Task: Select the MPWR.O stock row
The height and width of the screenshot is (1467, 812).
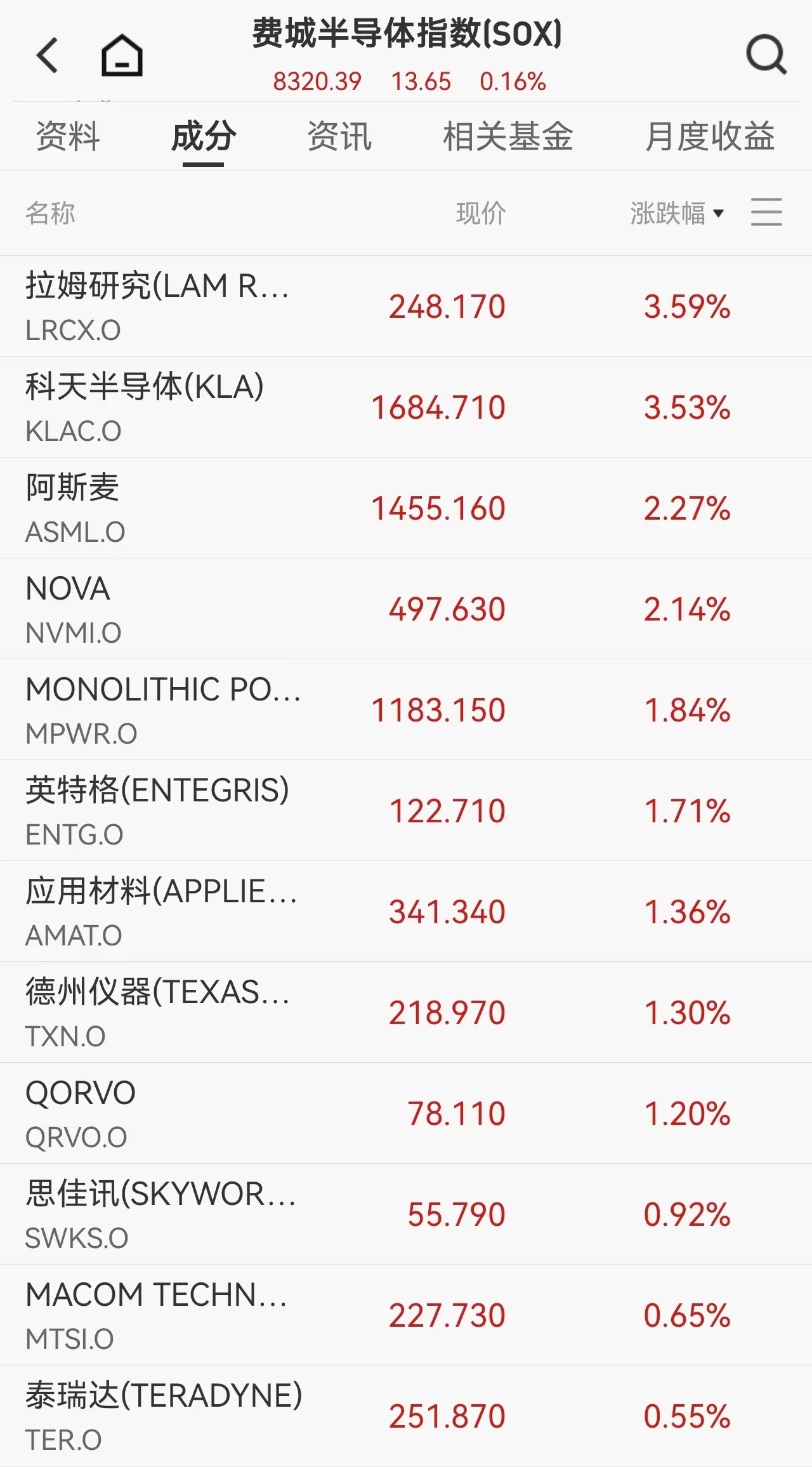Action: 406,709
